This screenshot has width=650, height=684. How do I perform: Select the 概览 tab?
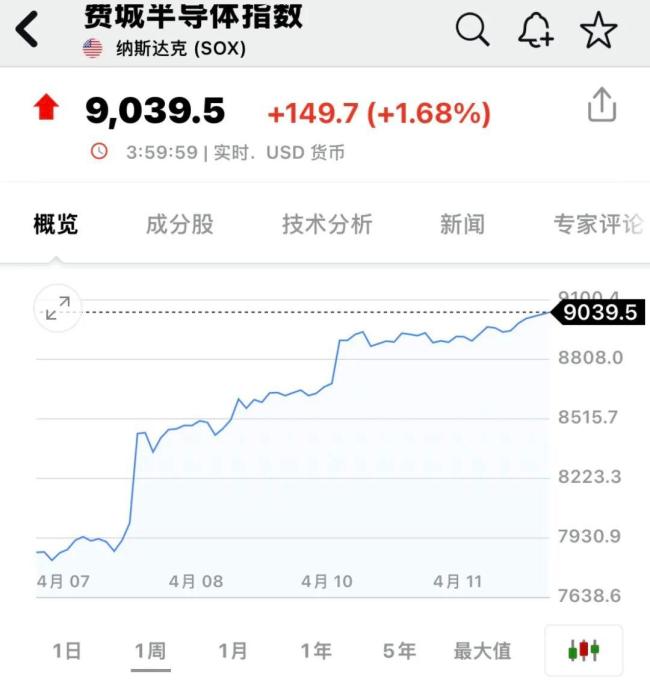pos(56,224)
